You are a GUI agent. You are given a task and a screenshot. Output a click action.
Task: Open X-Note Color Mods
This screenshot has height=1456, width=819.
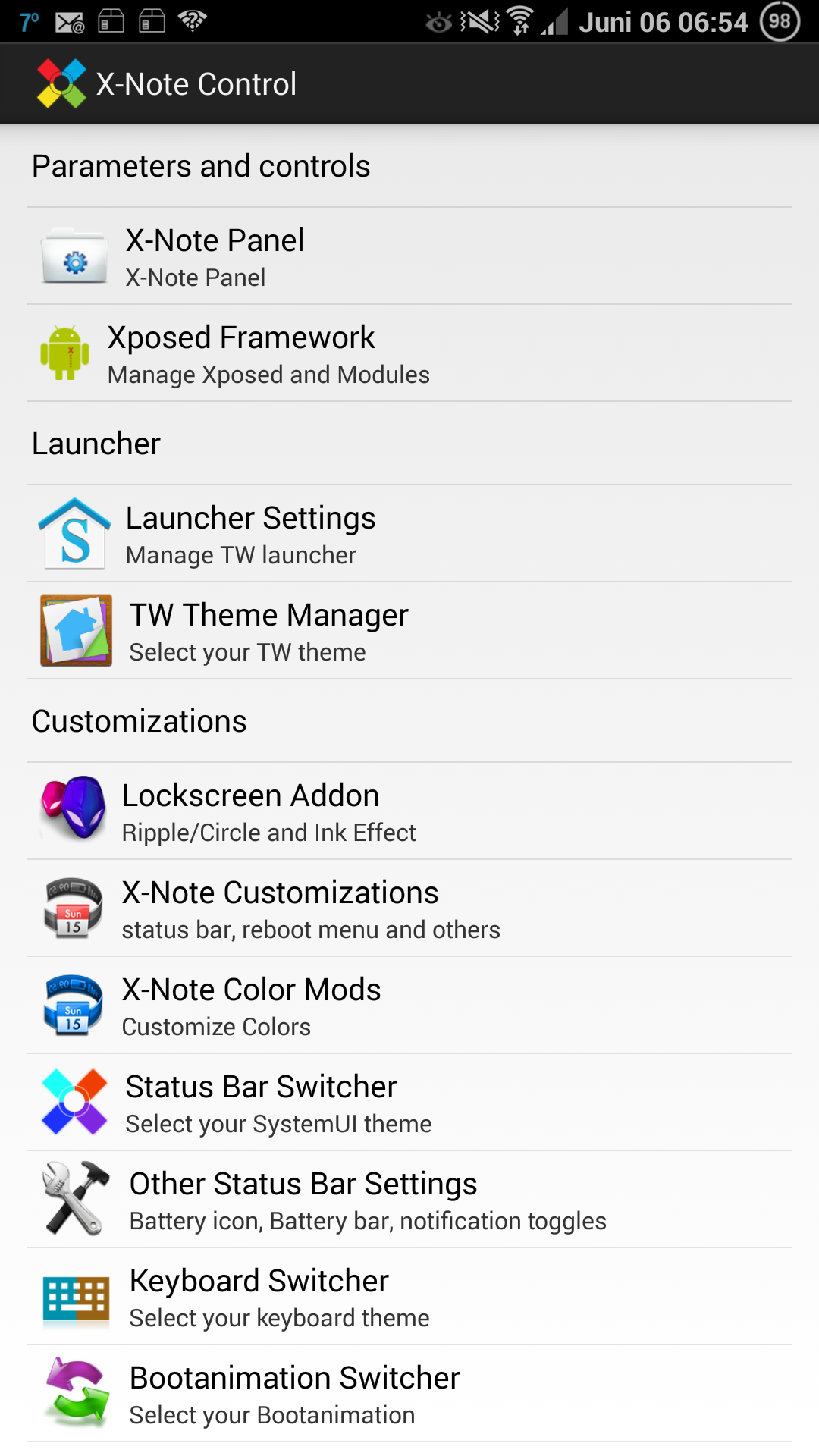click(409, 1006)
